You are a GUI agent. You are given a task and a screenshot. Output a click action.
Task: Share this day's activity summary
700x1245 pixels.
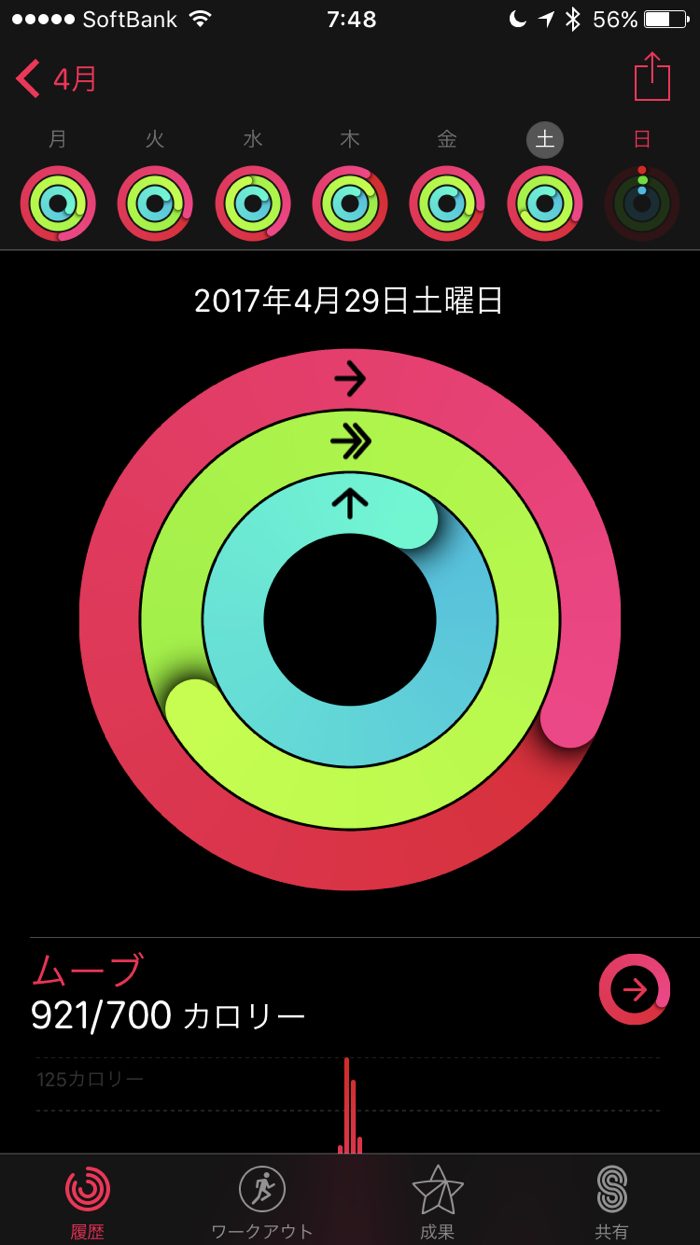click(652, 77)
